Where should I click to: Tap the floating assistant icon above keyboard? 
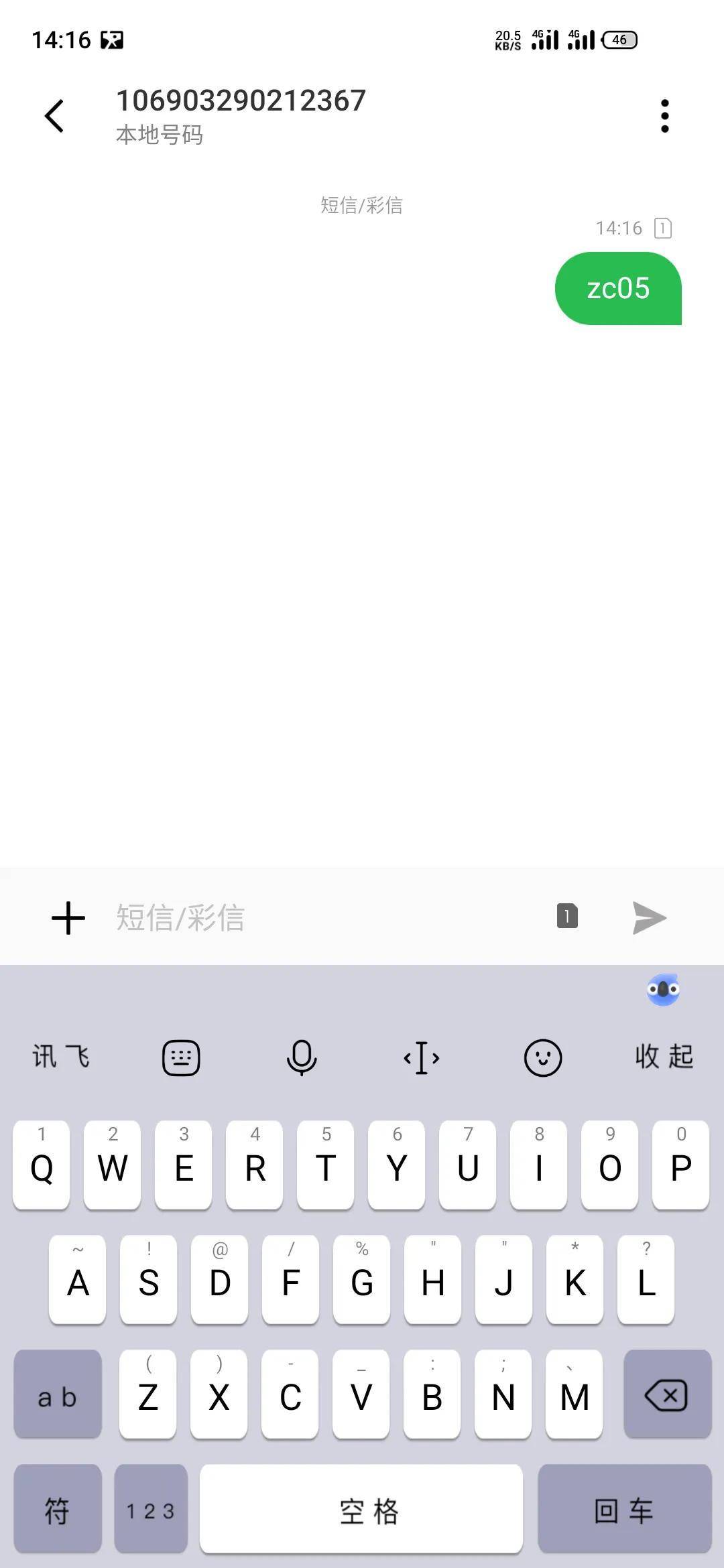[663, 990]
